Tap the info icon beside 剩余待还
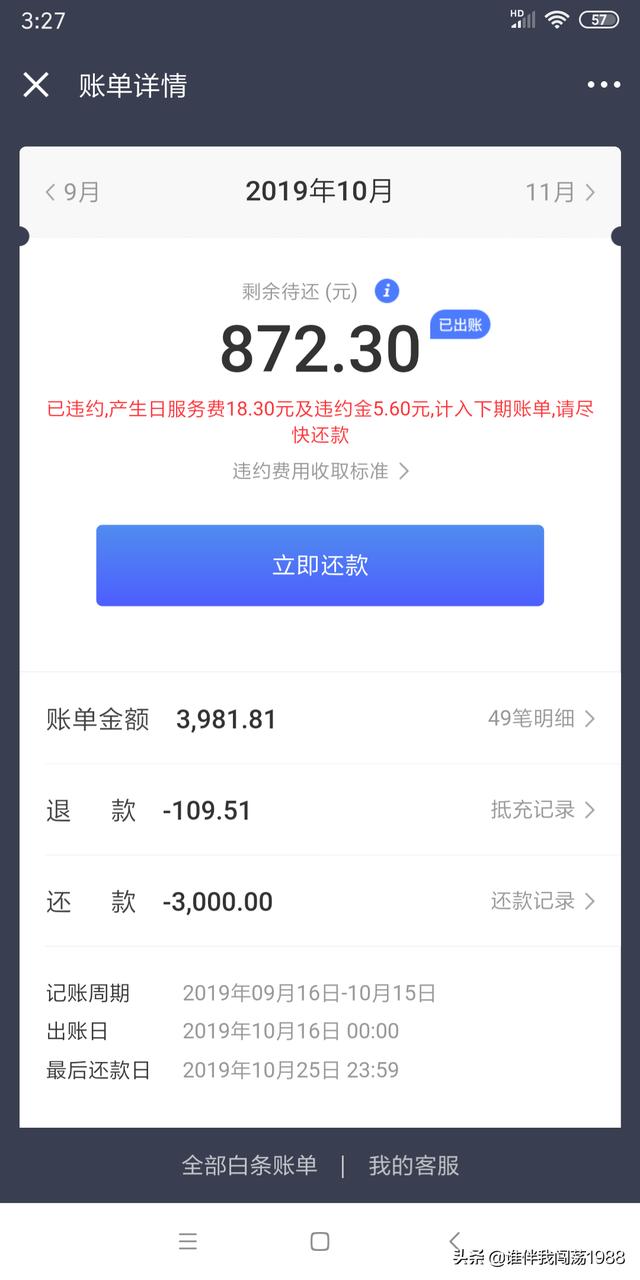The height and width of the screenshot is (1280, 640). coord(387,291)
